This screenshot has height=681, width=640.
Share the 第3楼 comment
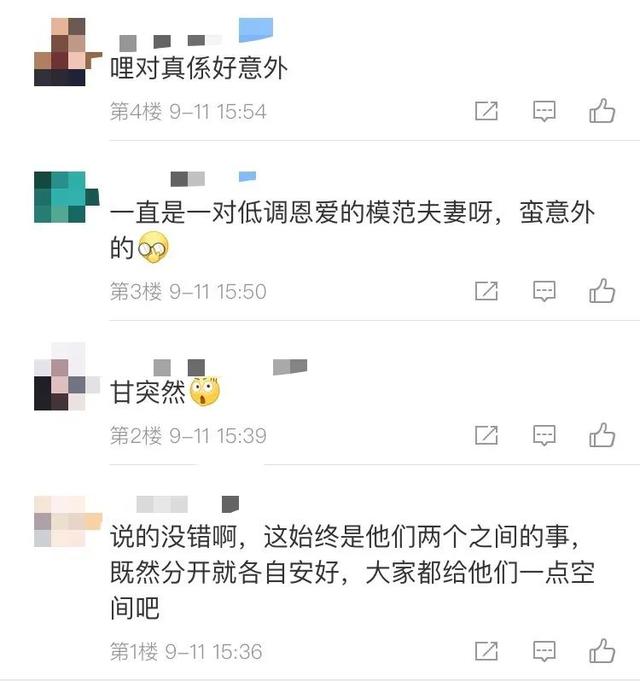[486, 291]
